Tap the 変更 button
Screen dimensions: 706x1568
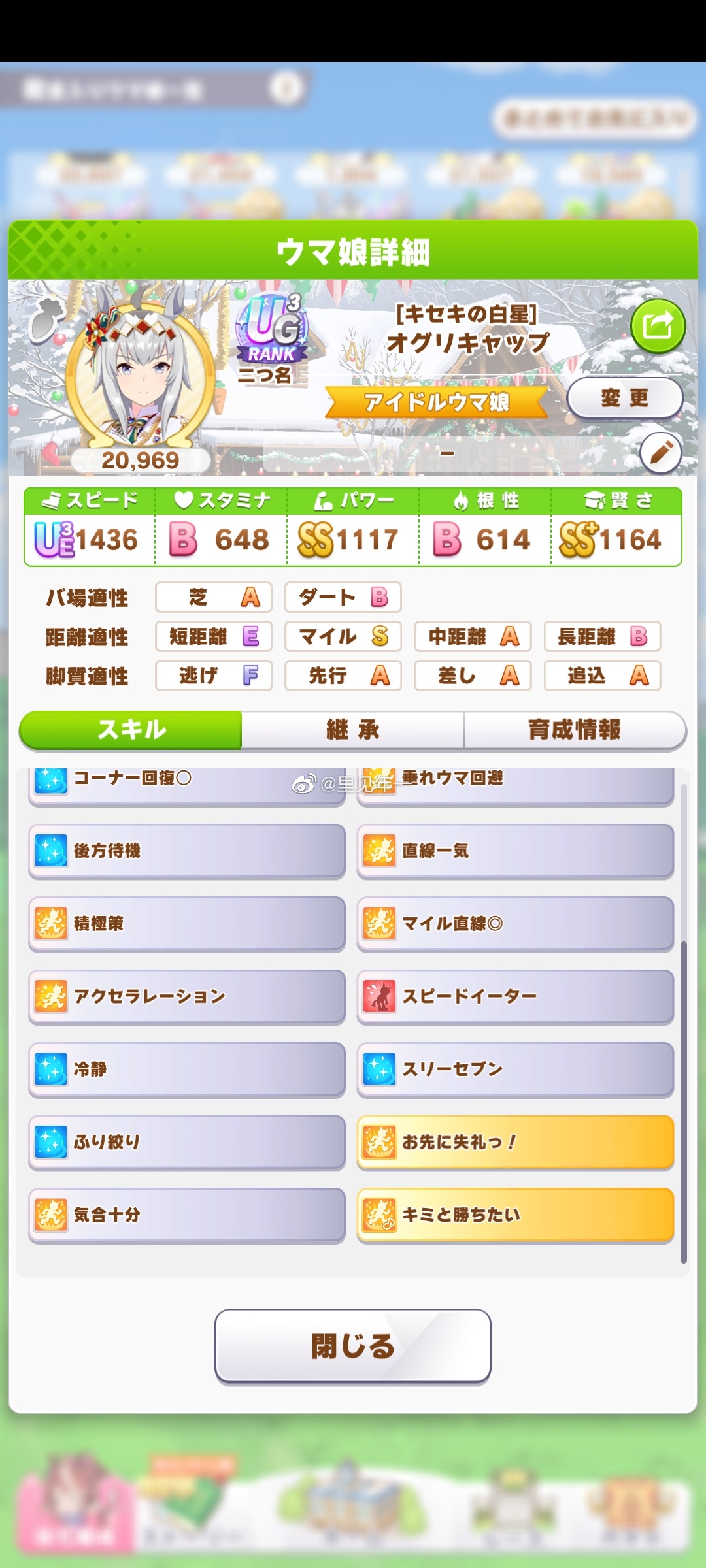(625, 398)
